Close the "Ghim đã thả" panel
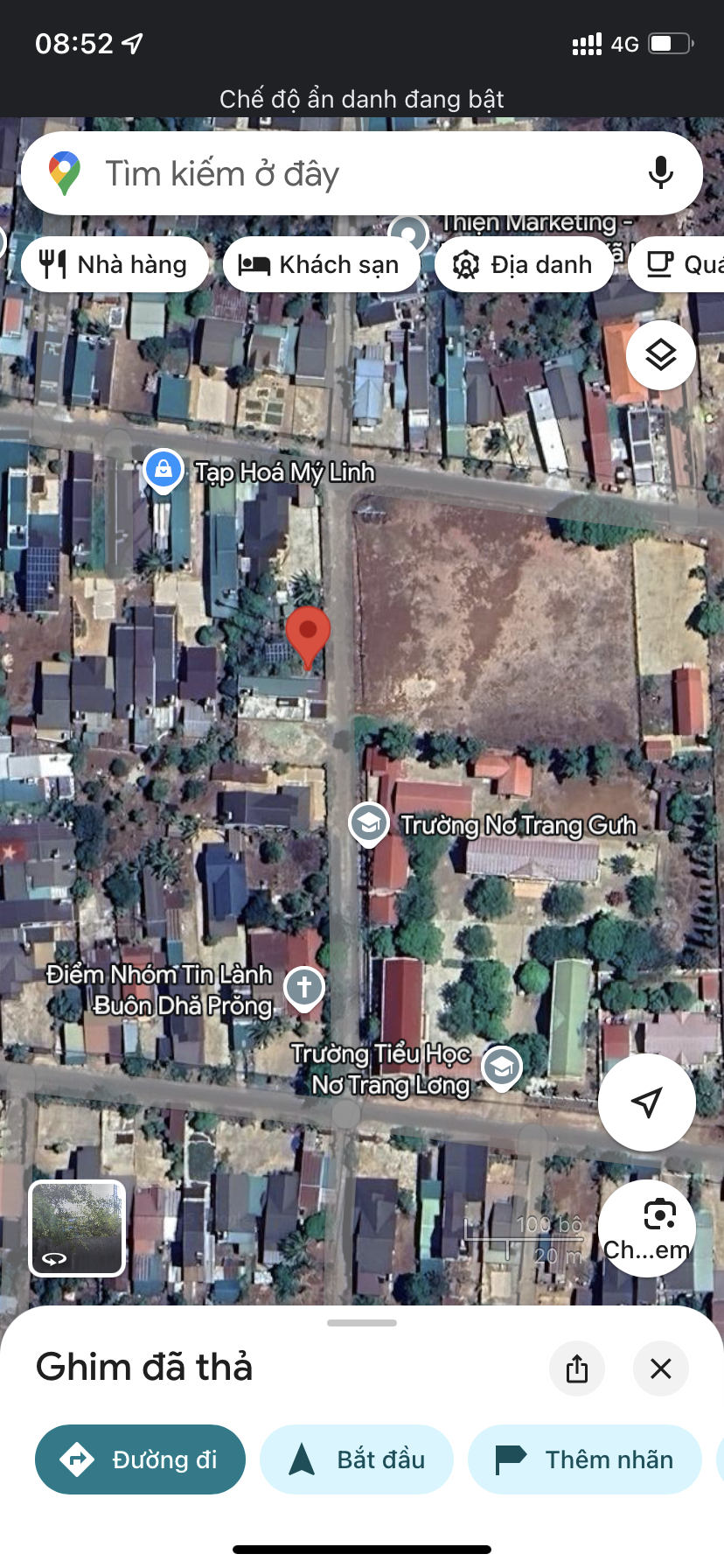The height and width of the screenshot is (1568, 724). point(661,1368)
